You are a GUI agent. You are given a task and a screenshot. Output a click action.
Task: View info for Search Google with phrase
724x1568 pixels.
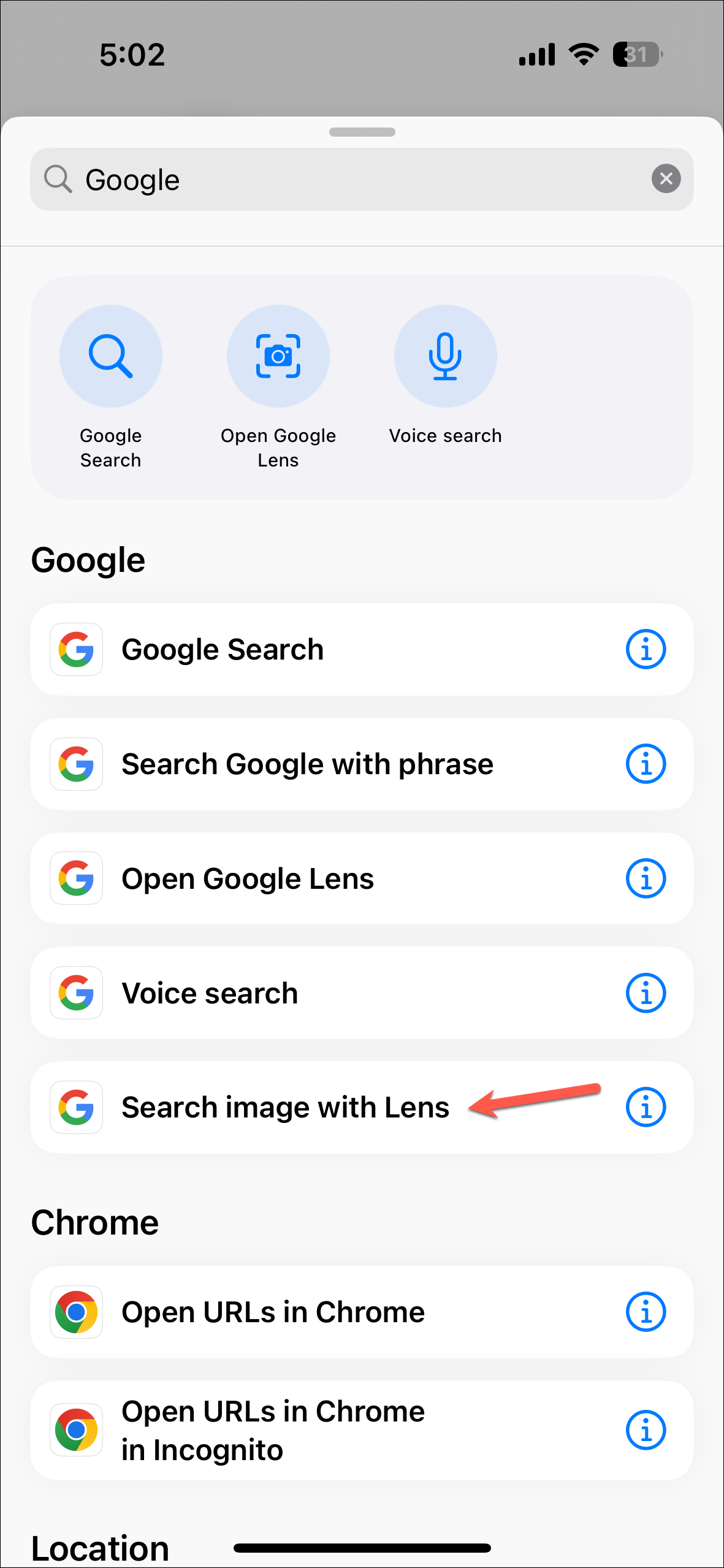[646, 764]
